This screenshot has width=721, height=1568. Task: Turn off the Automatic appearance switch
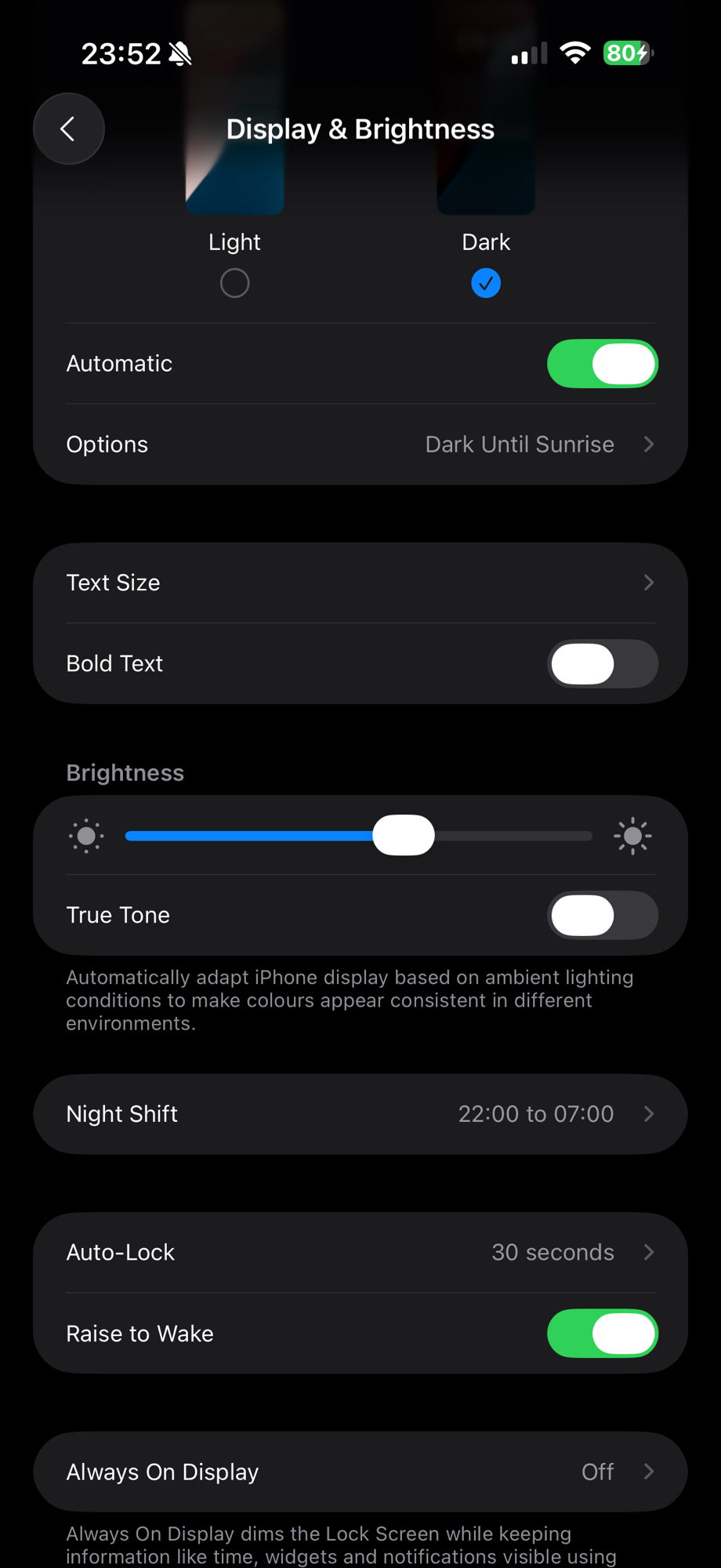(x=602, y=364)
